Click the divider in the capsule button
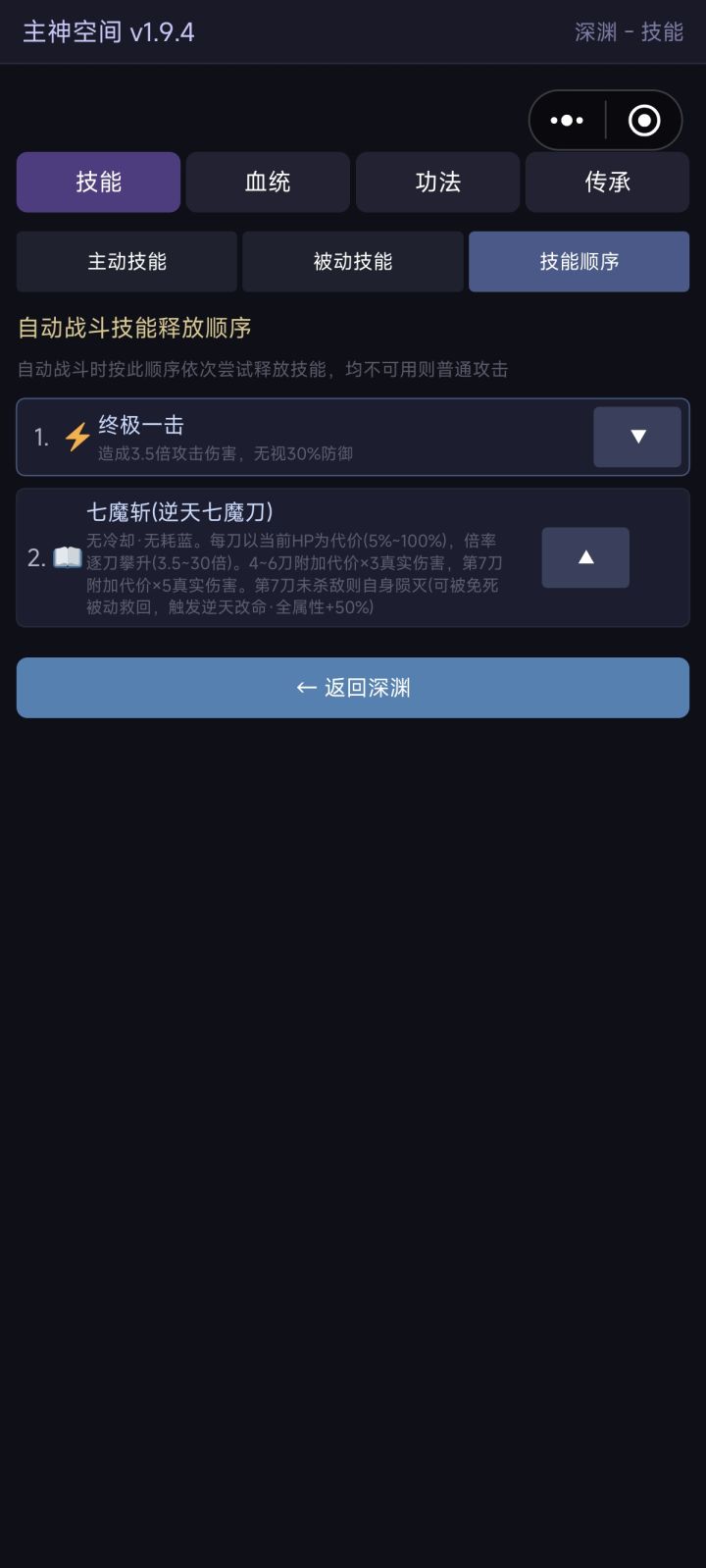 pos(605,120)
